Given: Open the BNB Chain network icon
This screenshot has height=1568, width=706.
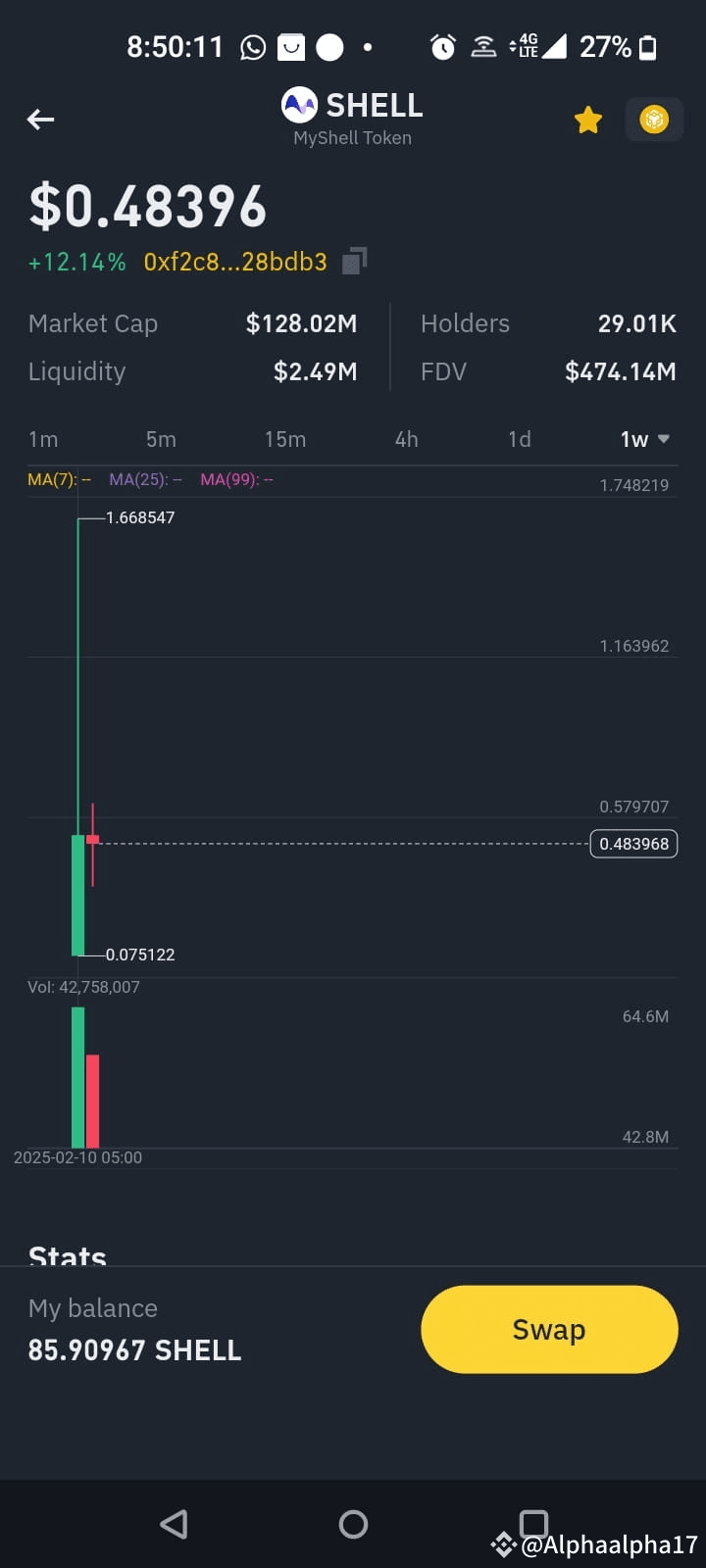Looking at the screenshot, I should coord(654,119).
